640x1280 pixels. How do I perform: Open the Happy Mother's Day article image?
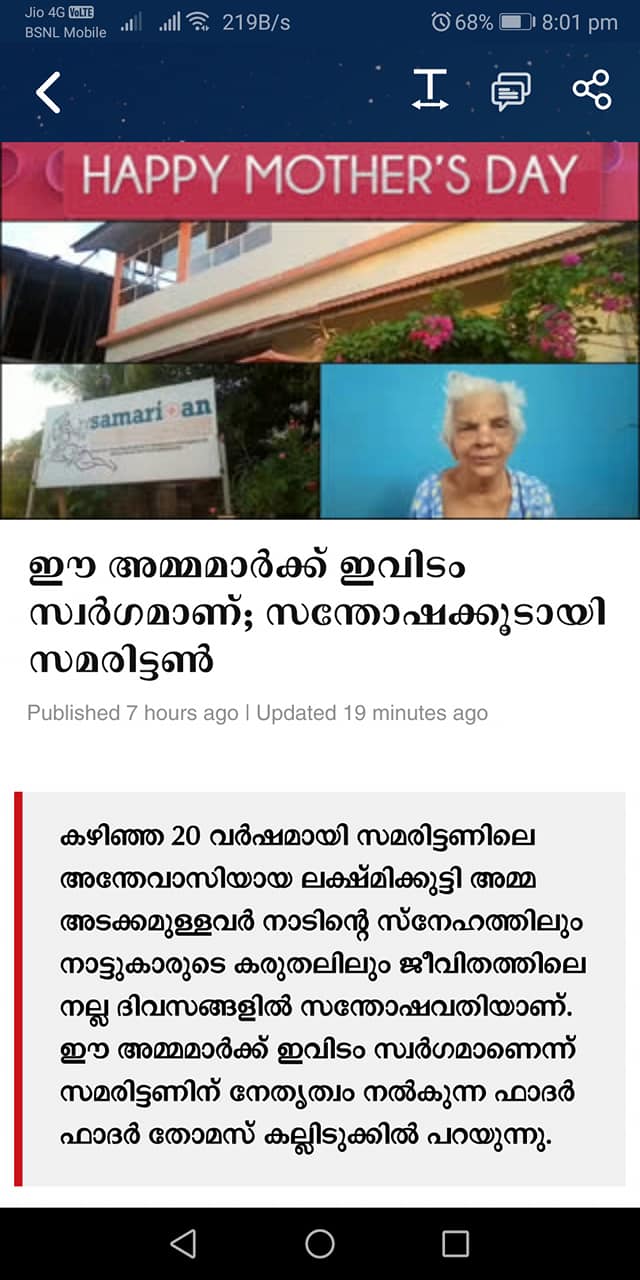[x=320, y=330]
